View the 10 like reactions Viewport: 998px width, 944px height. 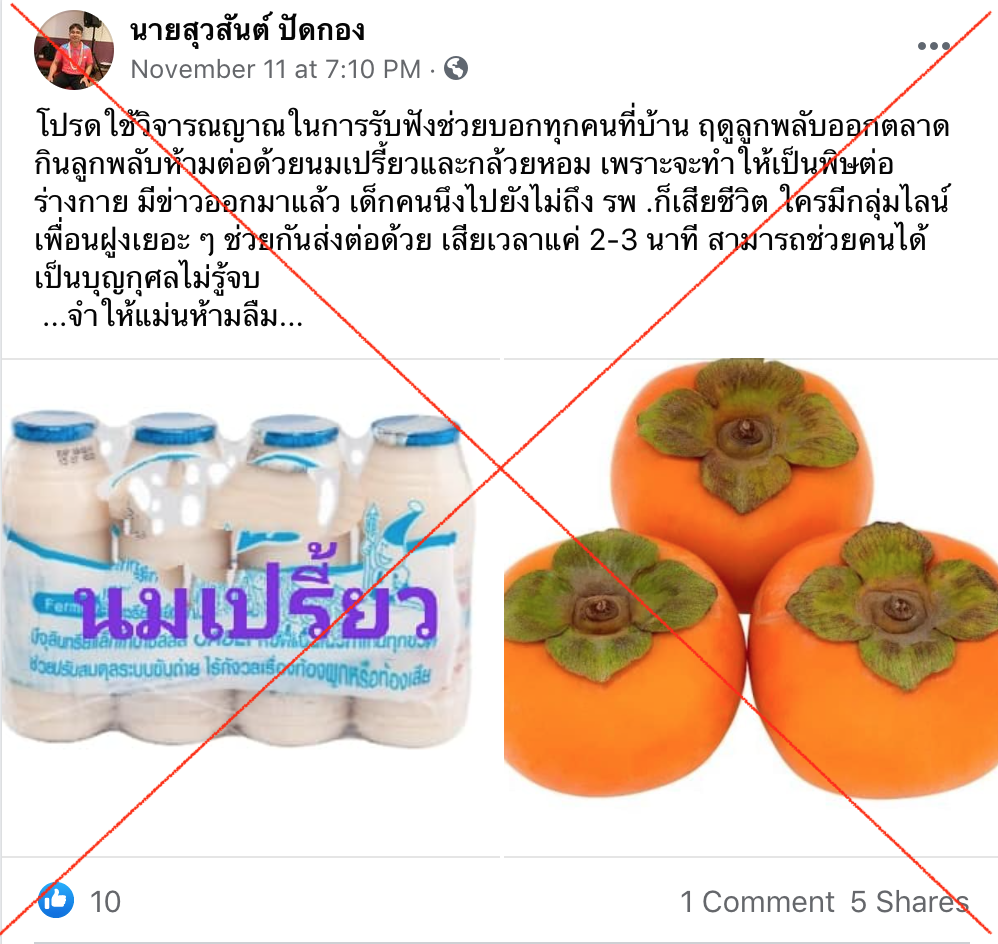[x=80, y=901]
